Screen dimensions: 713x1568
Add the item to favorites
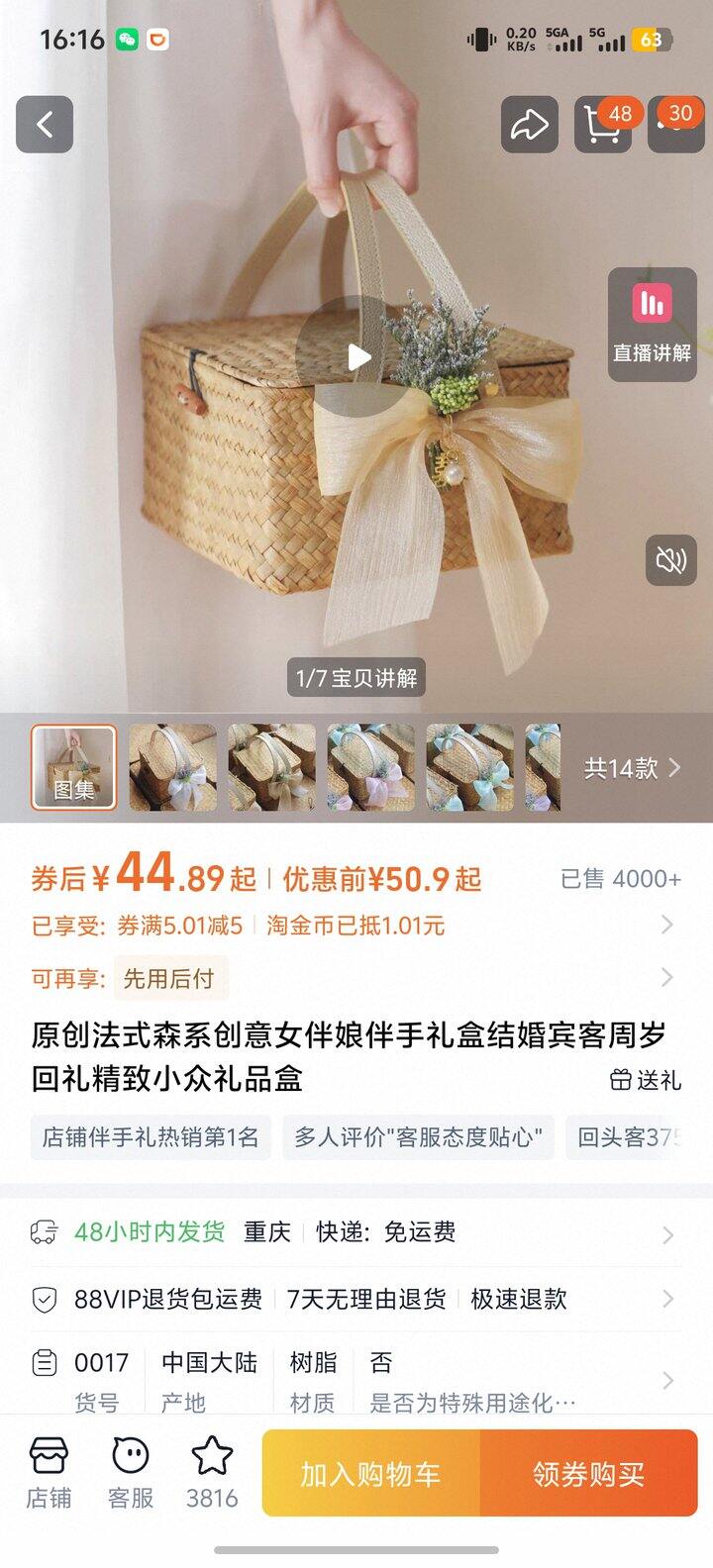[x=212, y=1473]
